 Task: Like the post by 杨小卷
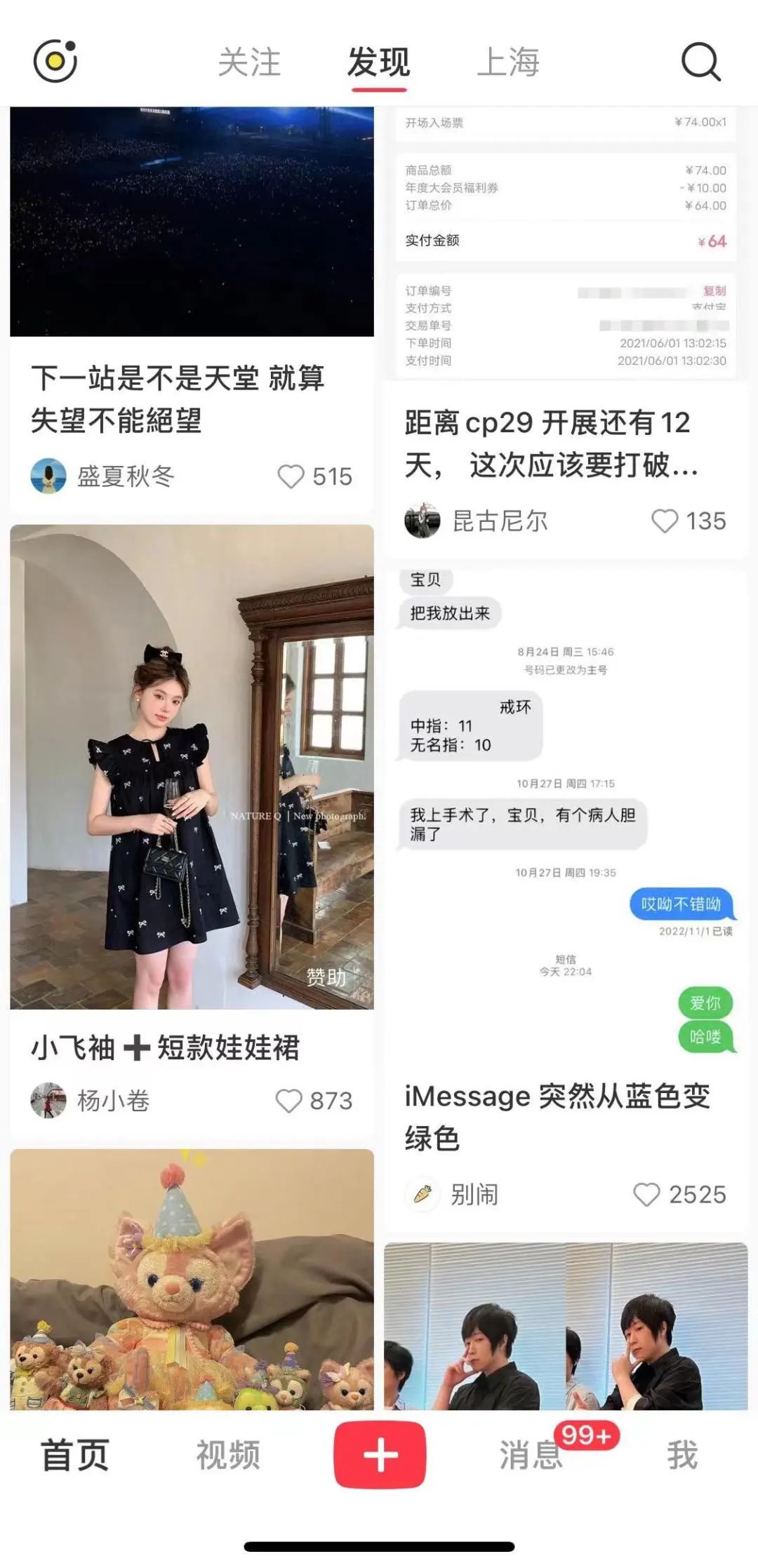tap(313, 1101)
